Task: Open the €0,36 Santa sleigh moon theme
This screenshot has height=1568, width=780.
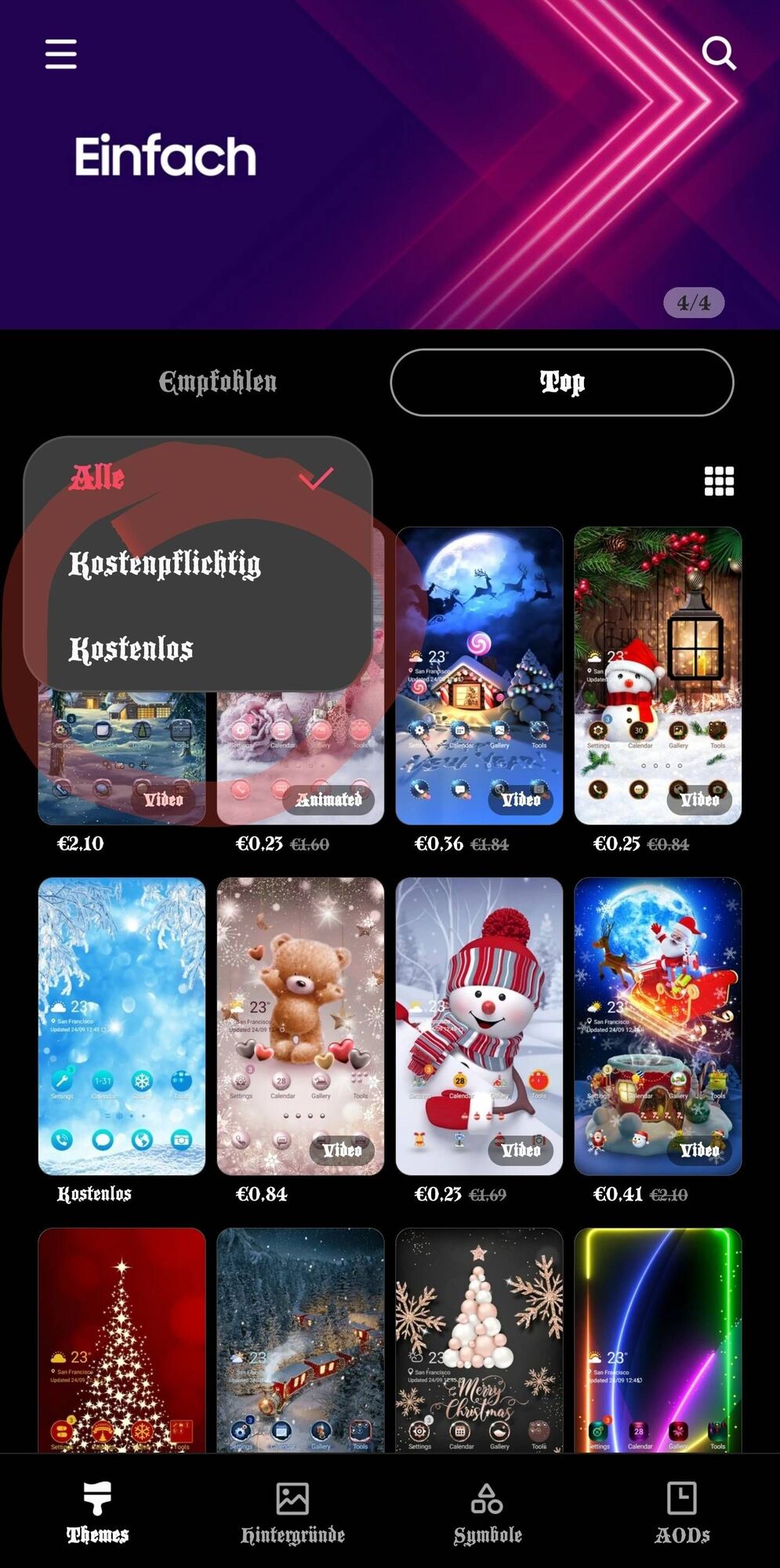Action: pyautogui.click(x=479, y=675)
